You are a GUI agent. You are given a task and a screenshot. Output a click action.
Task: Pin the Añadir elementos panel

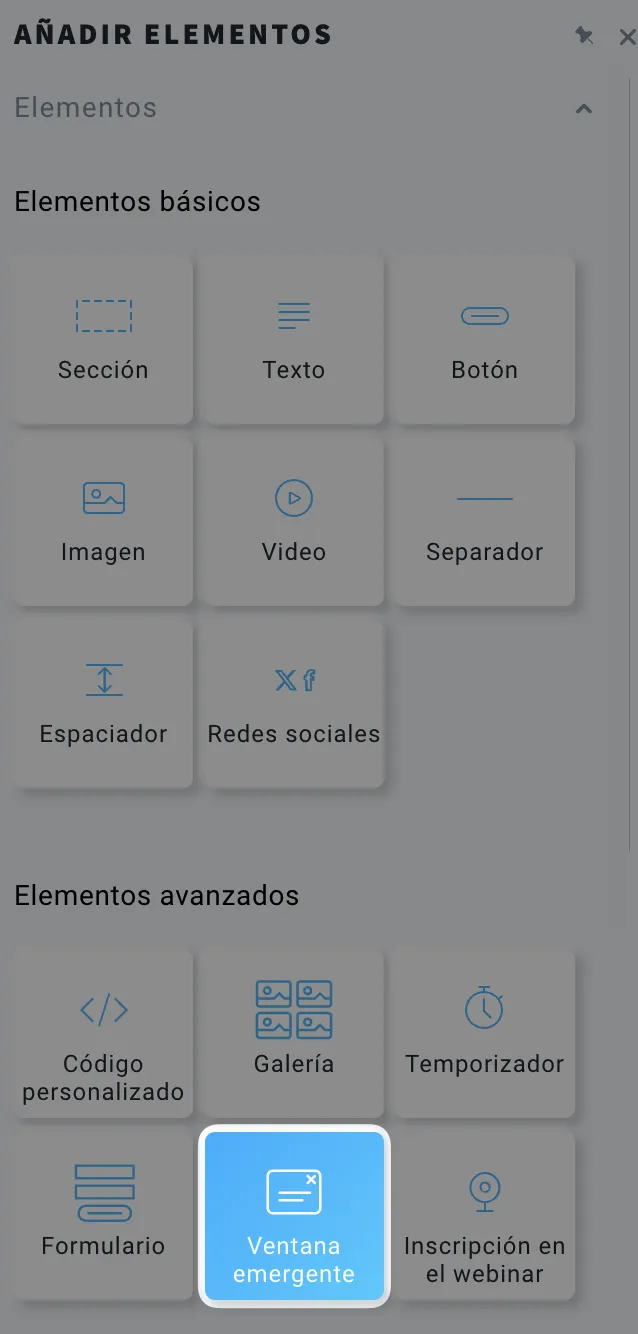[x=584, y=36]
